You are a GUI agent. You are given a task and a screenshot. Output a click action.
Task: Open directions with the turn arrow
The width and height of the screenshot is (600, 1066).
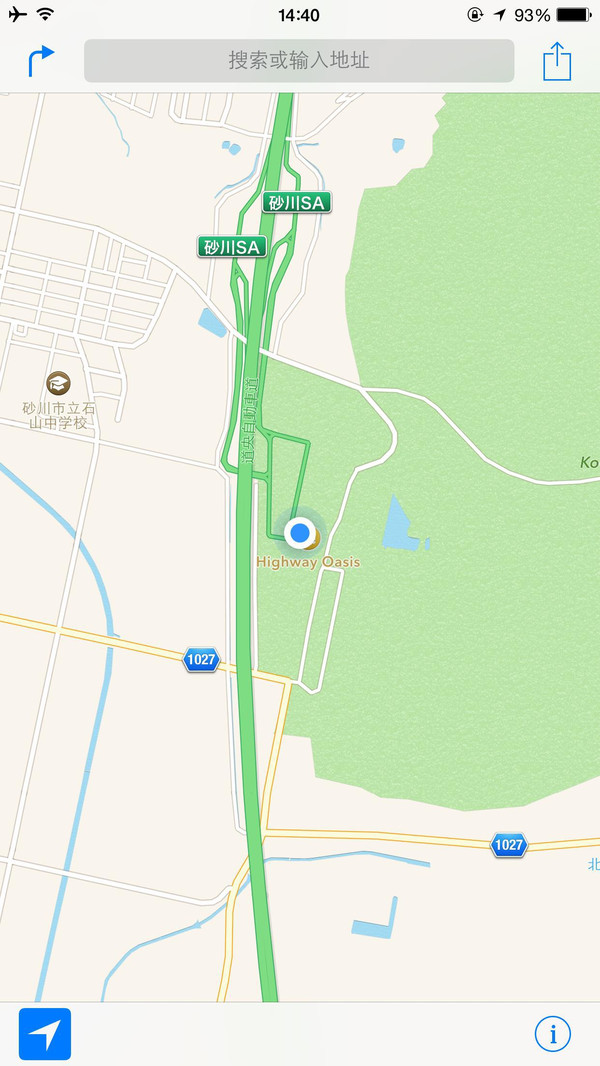coord(40,61)
